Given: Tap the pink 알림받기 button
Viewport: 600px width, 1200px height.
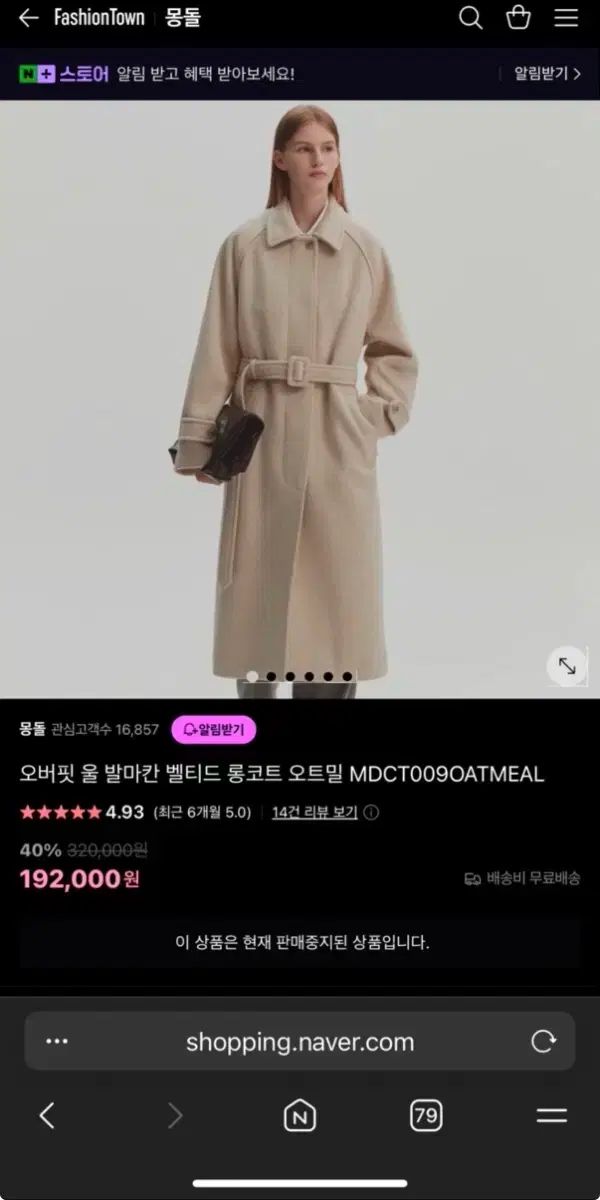Looking at the screenshot, I should coord(214,730).
